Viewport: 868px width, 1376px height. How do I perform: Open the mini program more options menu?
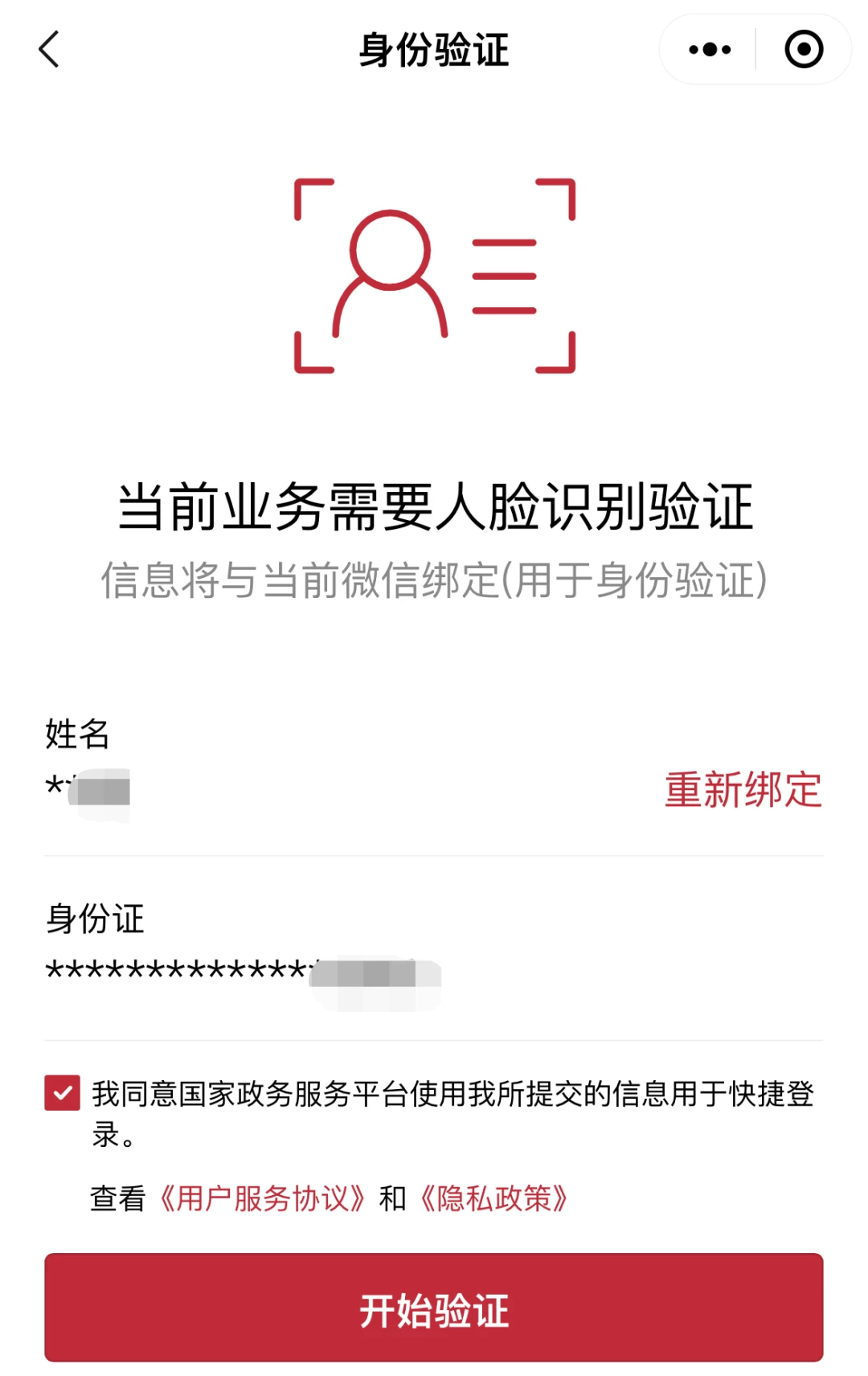pos(710,50)
